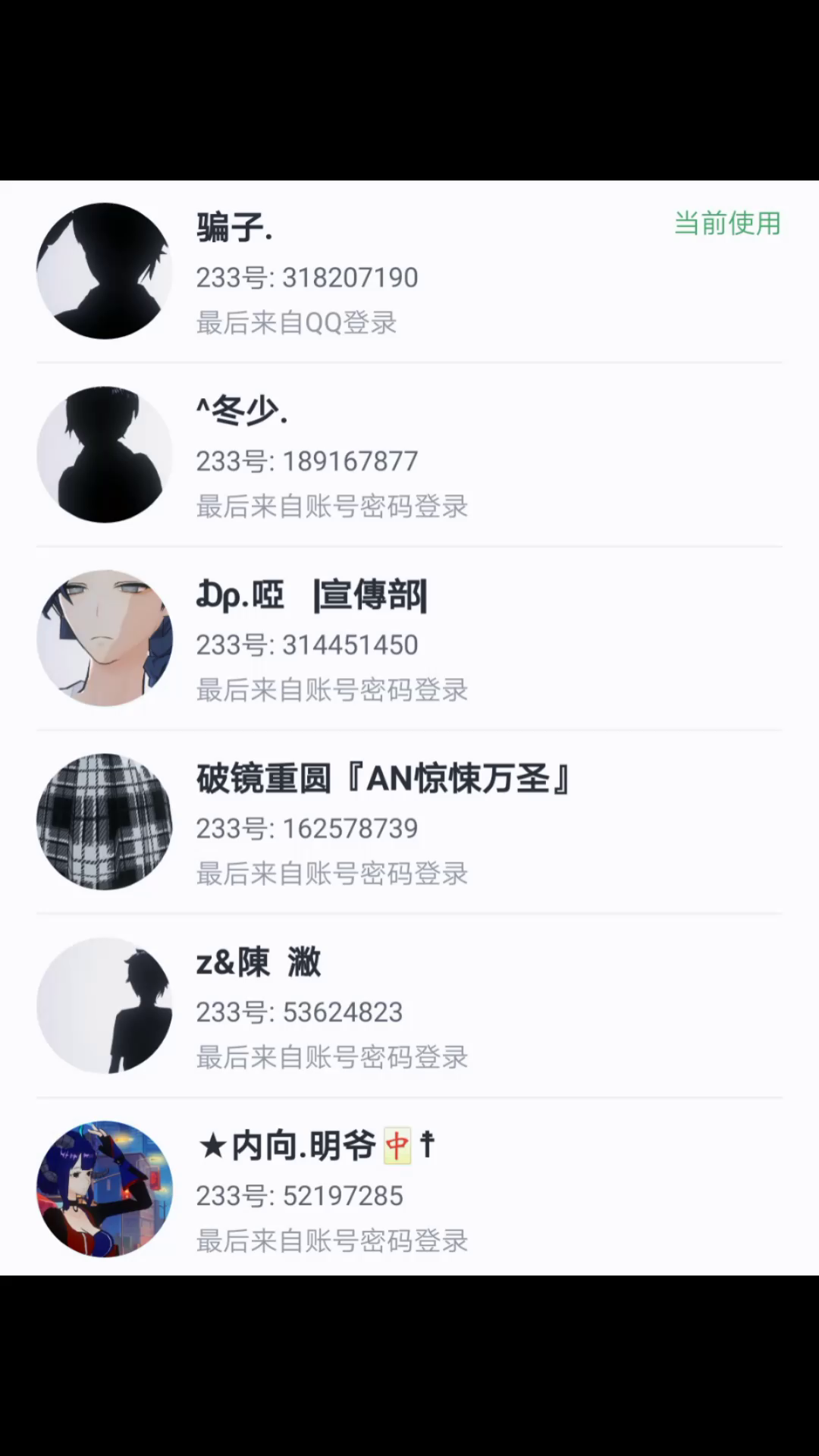819x1456 pixels.
Task: Select account with 233号 53624823
Action: pyautogui.click(x=409, y=1006)
